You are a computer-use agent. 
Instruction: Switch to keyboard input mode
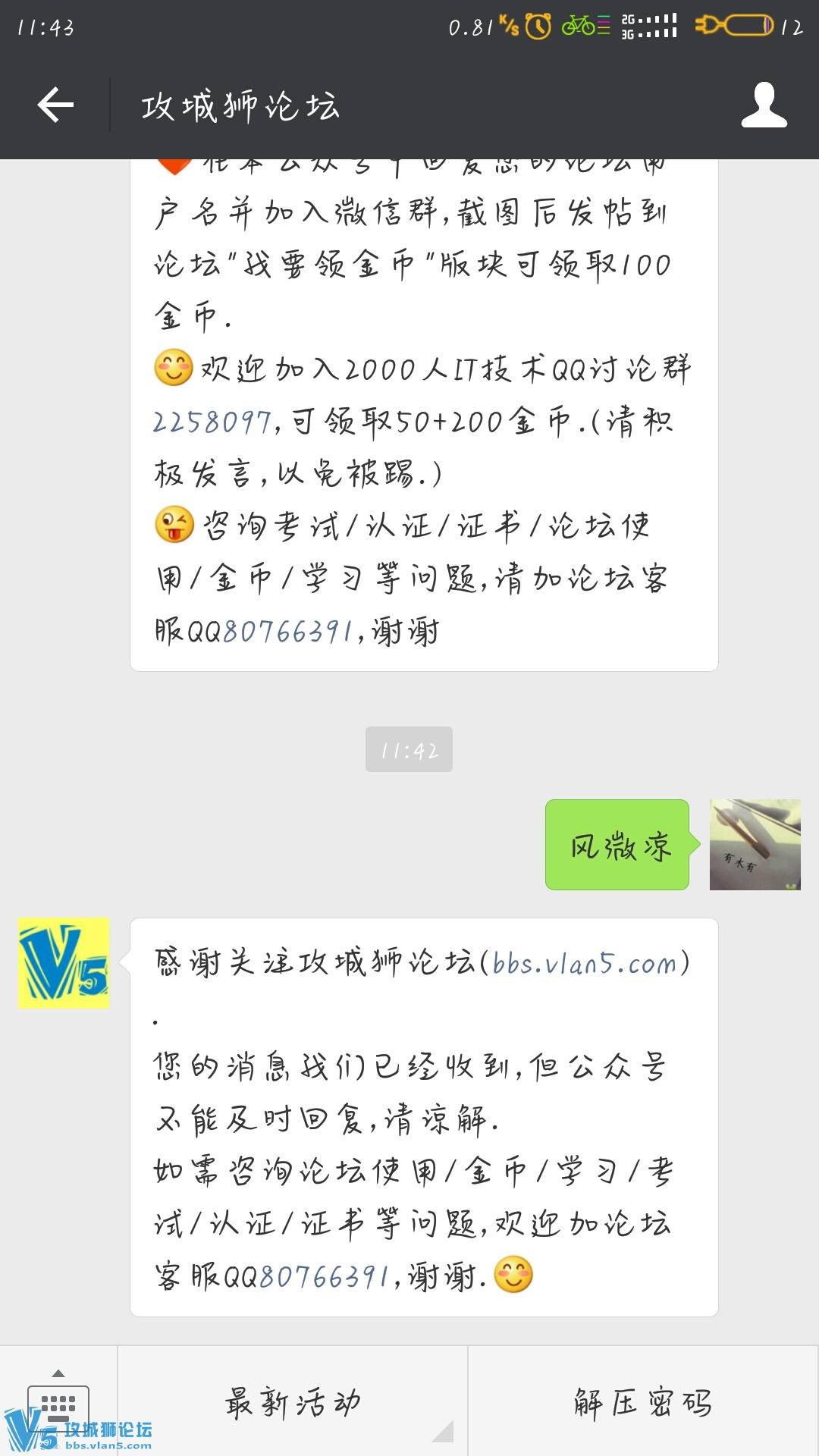click(x=58, y=1401)
